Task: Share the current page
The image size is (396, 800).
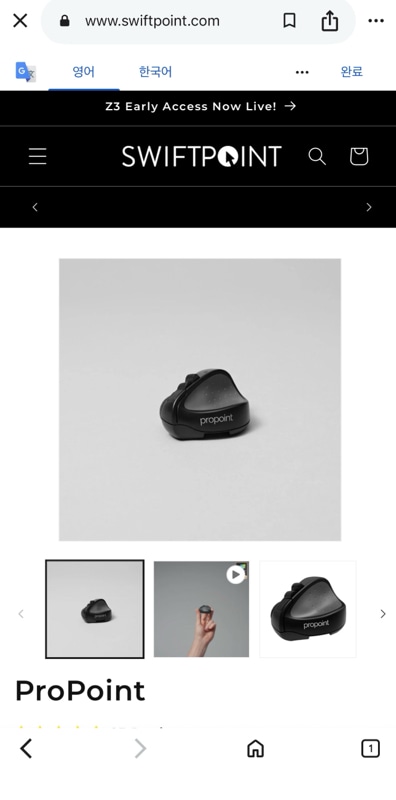Action: (330, 21)
